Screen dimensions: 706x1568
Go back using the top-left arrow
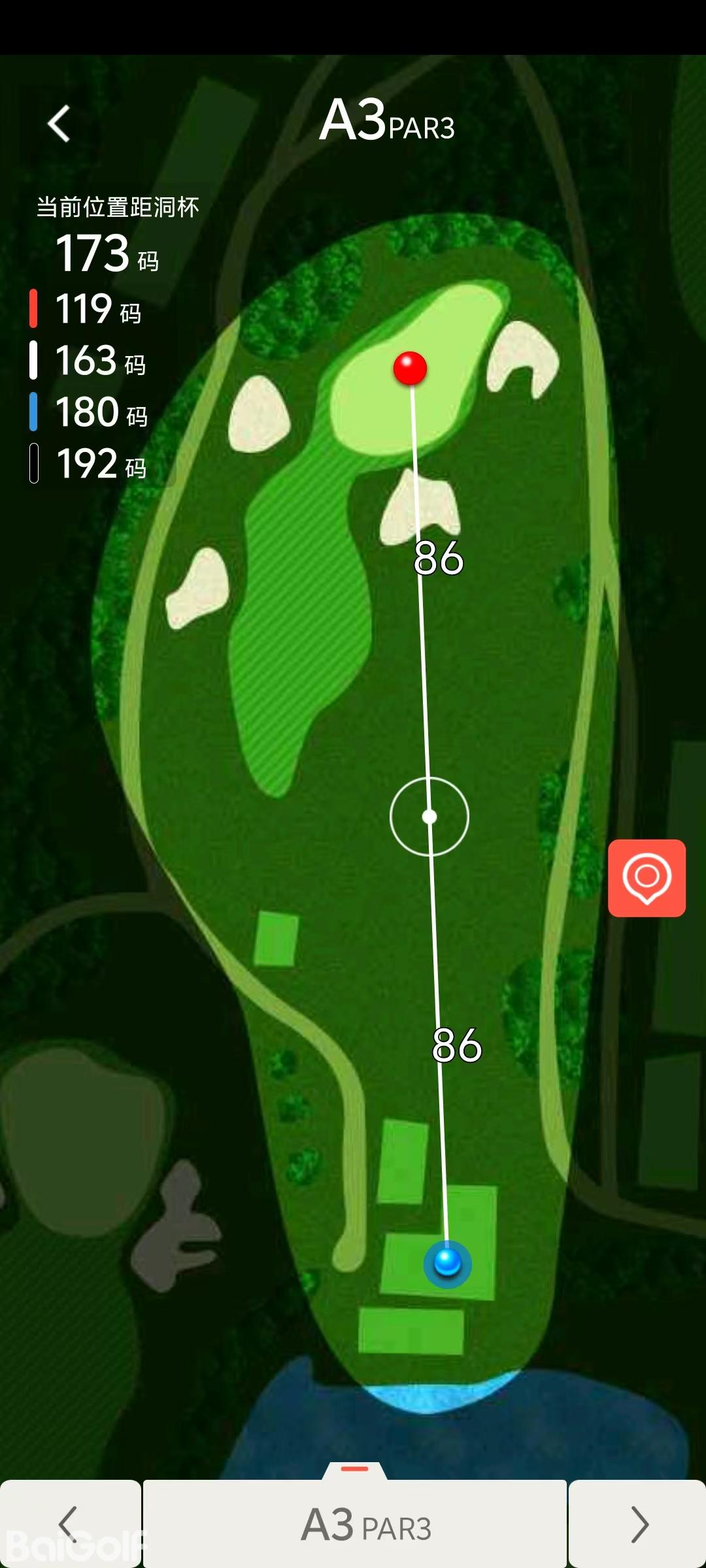59,123
